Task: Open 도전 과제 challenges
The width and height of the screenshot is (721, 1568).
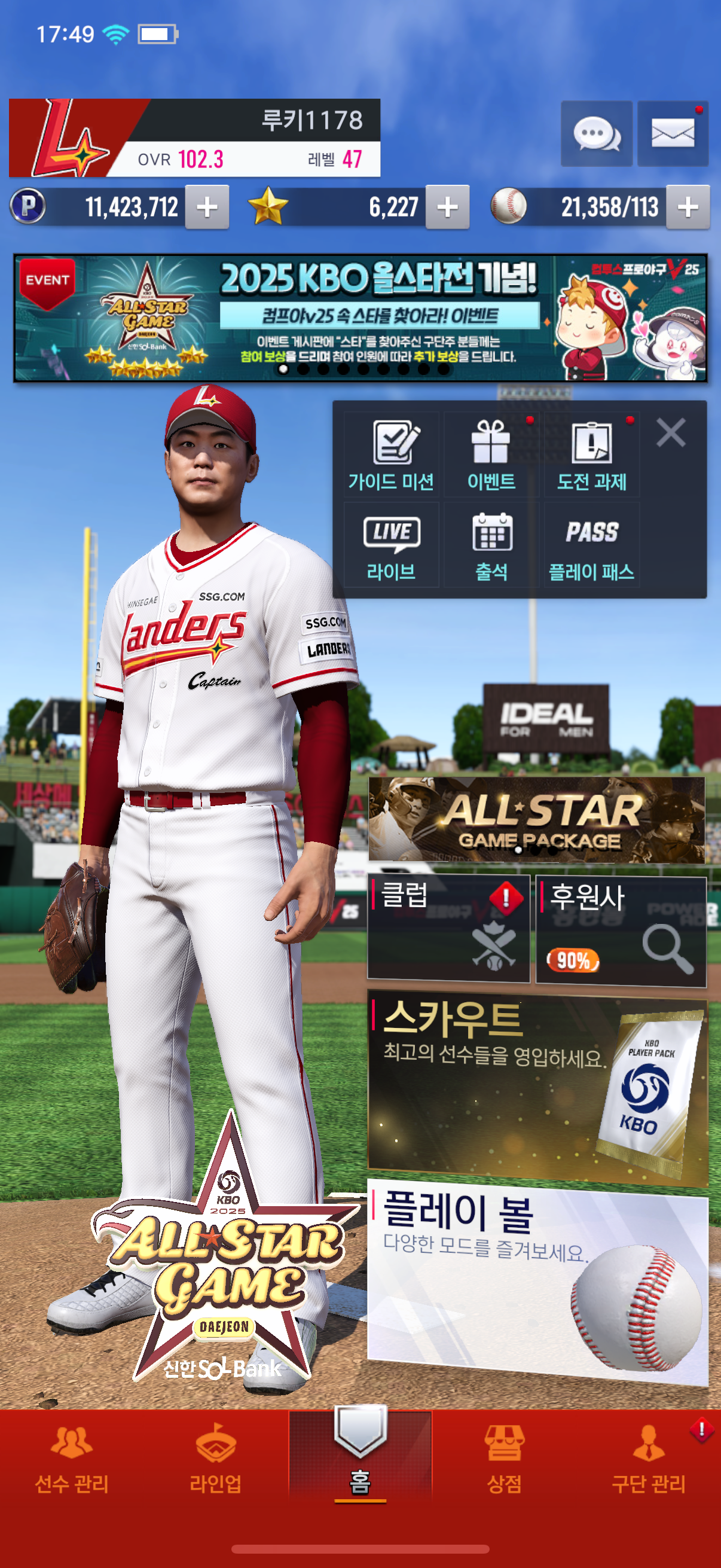Action: (x=591, y=454)
